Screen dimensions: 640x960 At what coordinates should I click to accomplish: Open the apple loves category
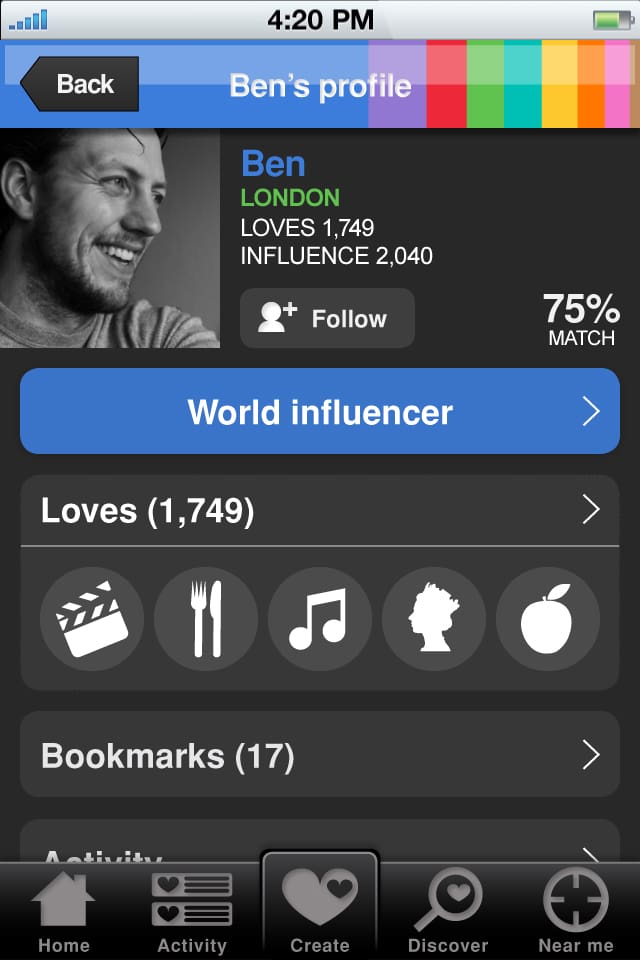pyautogui.click(x=548, y=618)
